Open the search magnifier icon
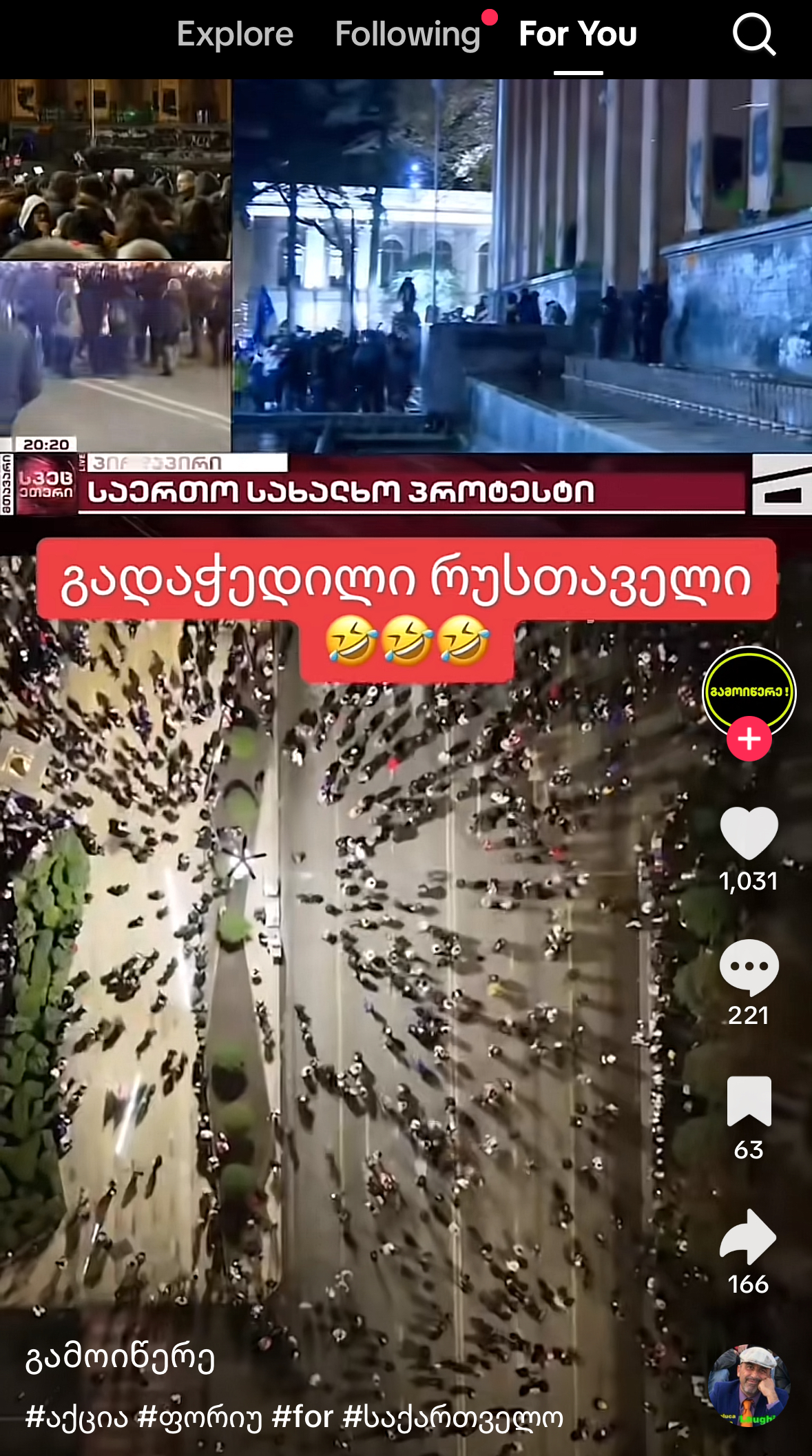812x1456 pixels. (754, 34)
